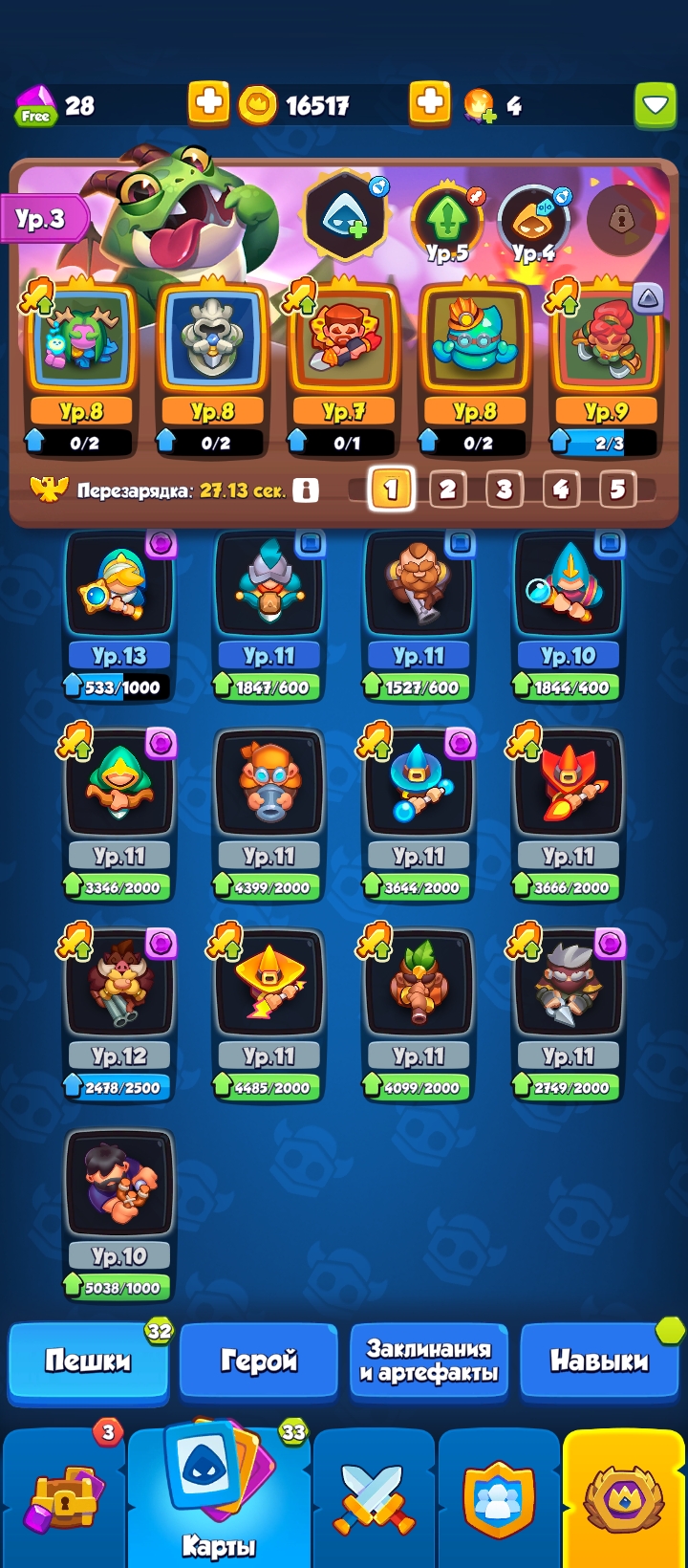Expand the green dropdown arrow at top right

pyautogui.click(x=656, y=104)
